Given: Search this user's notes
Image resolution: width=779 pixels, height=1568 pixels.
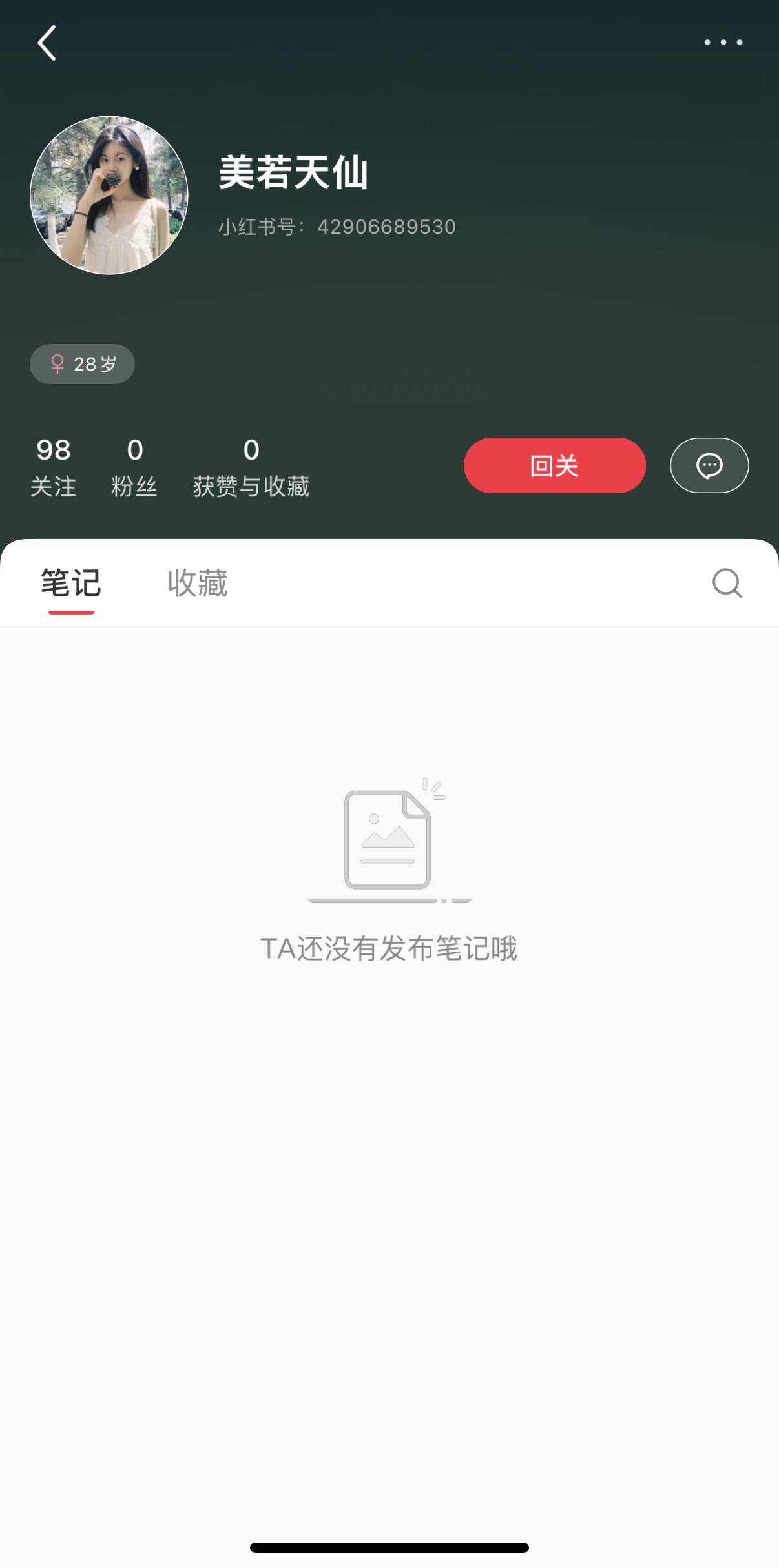Looking at the screenshot, I should point(727,583).
